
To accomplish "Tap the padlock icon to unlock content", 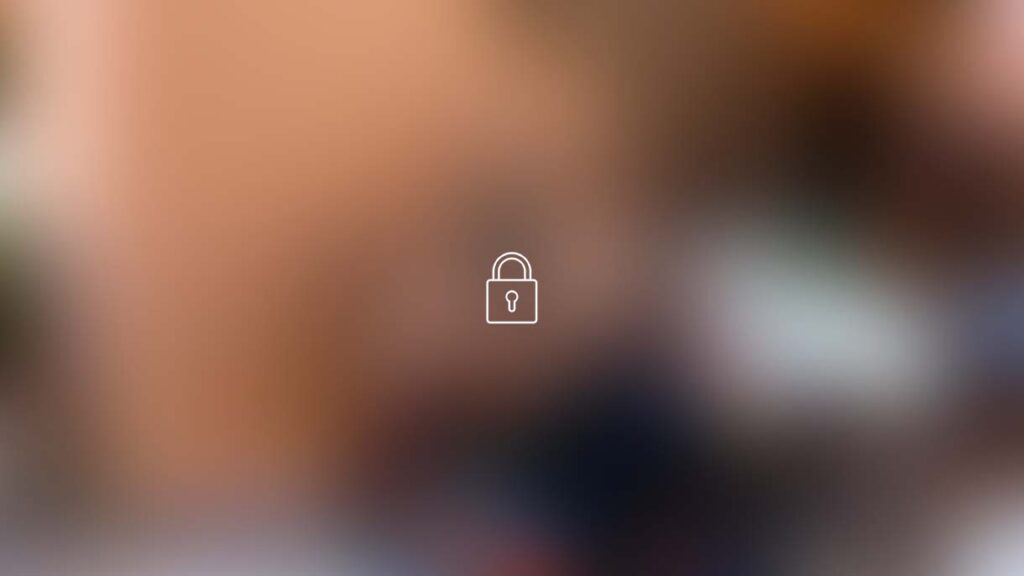I will pyautogui.click(x=511, y=289).
